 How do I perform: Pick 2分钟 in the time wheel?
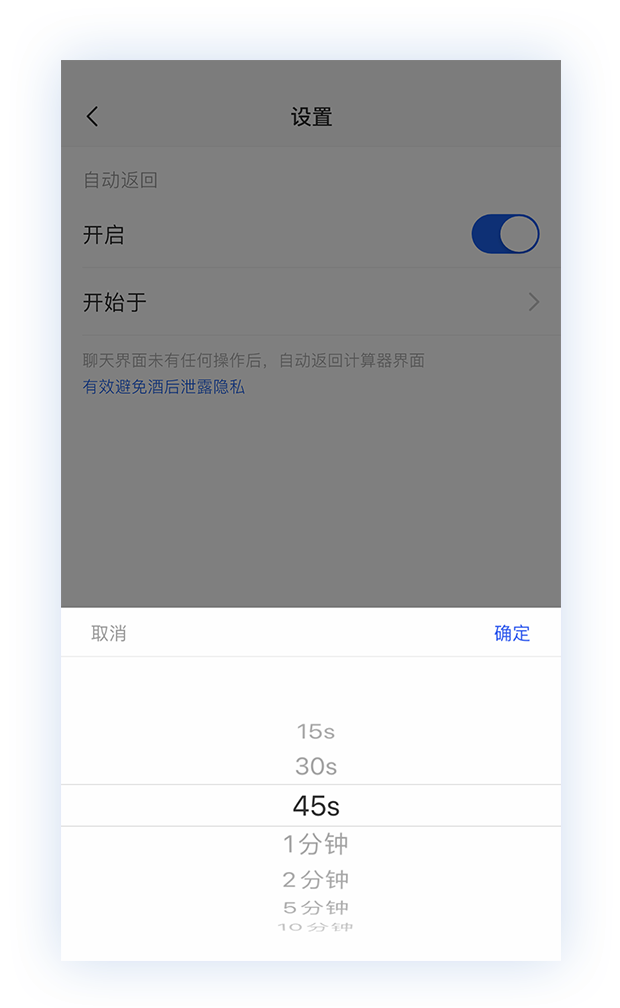point(315,879)
